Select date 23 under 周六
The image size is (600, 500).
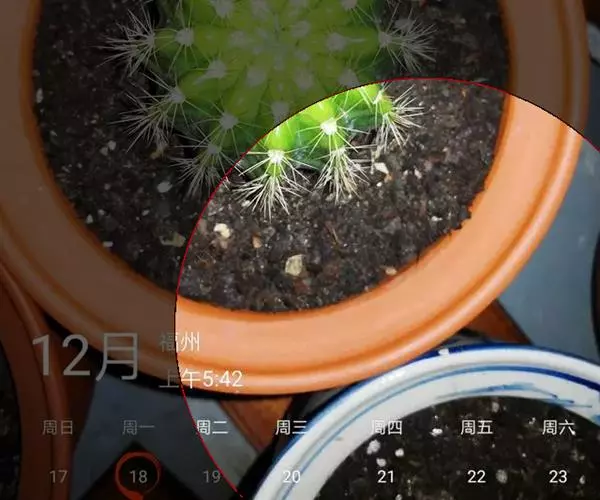click(558, 477)
